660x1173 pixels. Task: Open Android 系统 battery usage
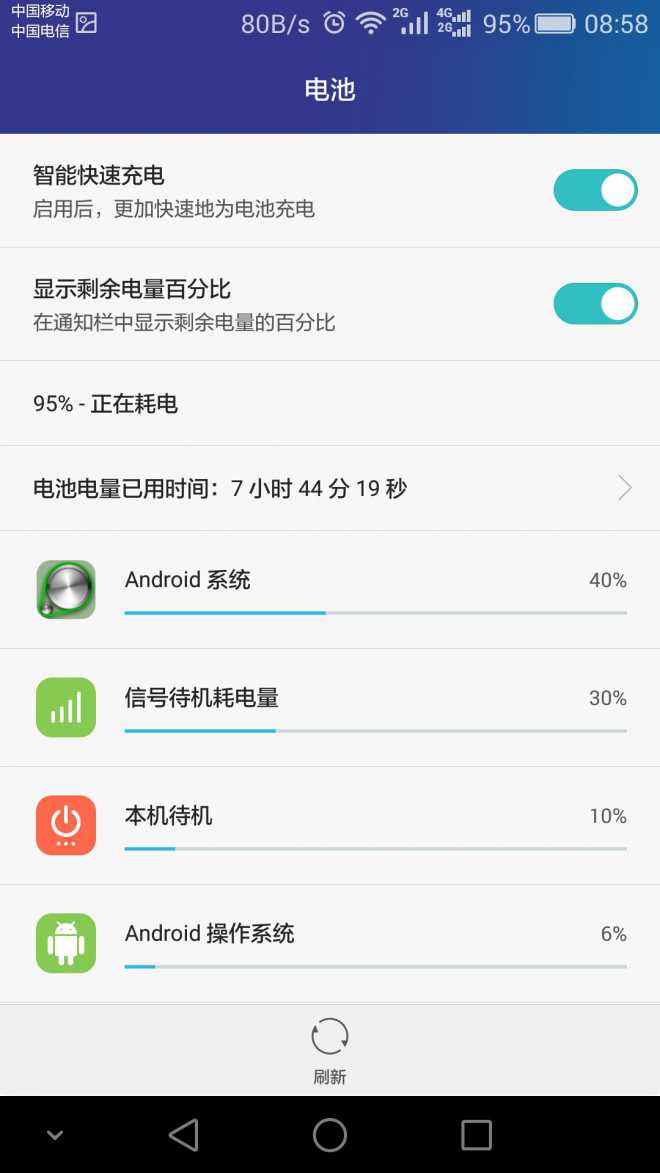pyautogui.click(x=330, y=589)
